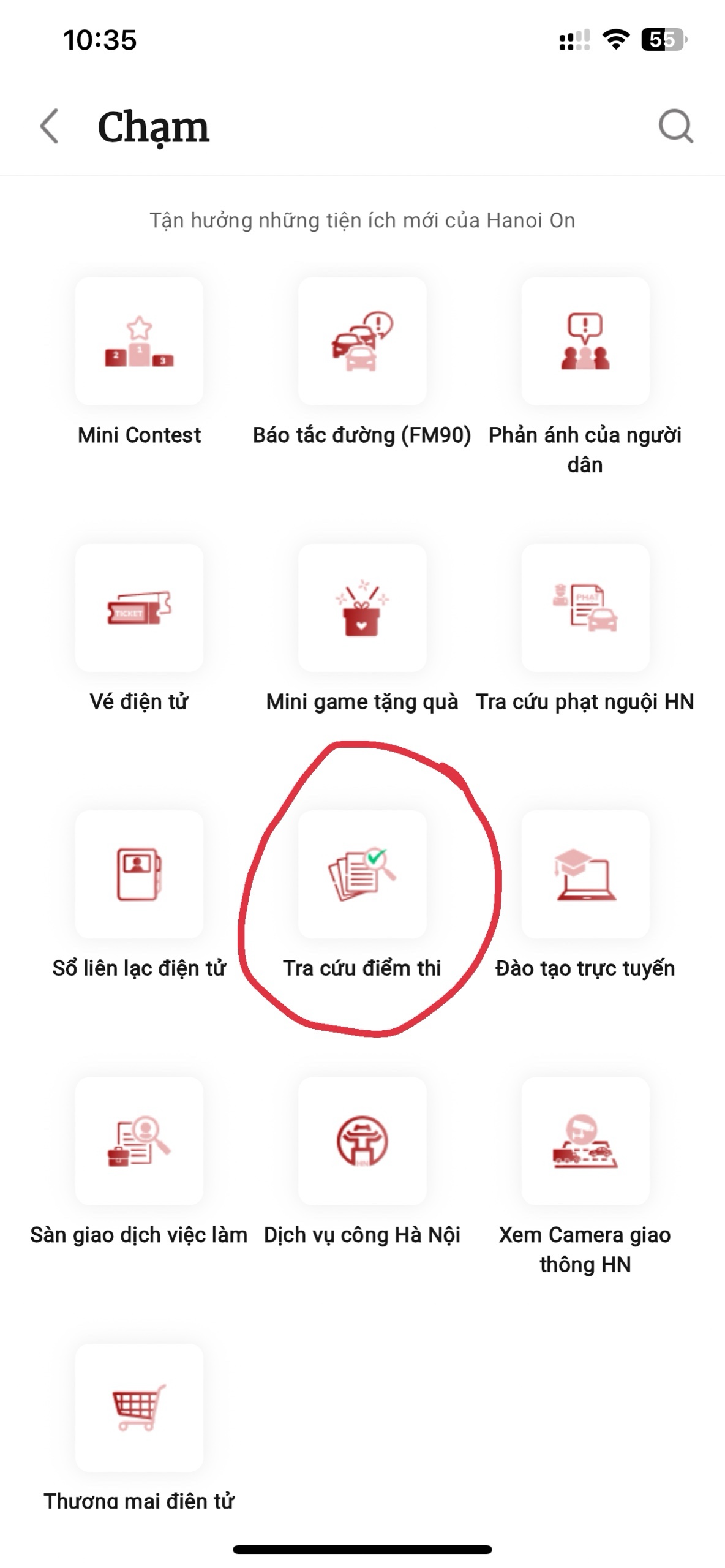This screenshot has width=725, height=1568.
Task: Open Sàn giao dịch việc làm
Action: 139,1141
